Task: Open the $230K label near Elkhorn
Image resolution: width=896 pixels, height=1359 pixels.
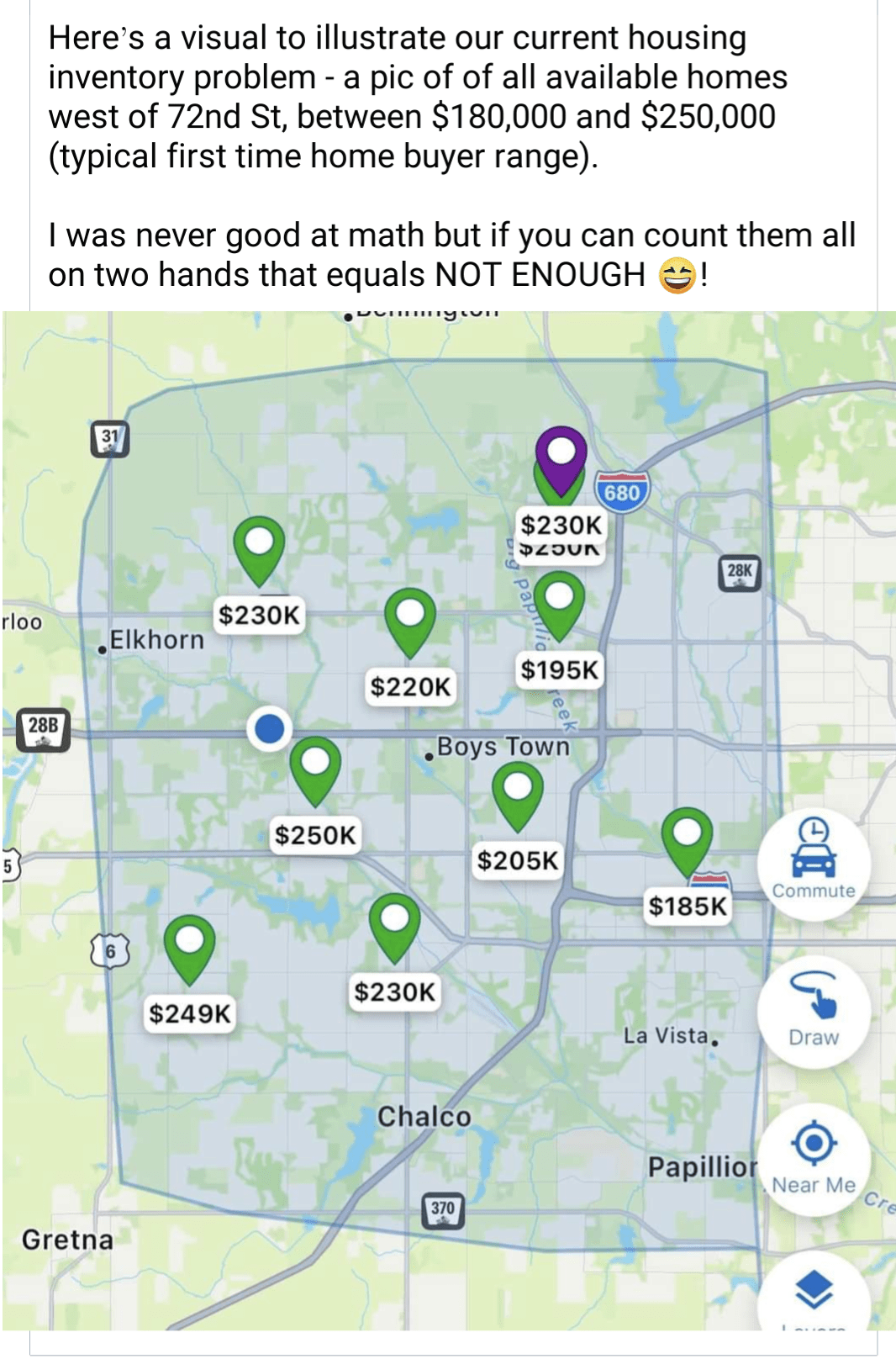Action: 261,615
